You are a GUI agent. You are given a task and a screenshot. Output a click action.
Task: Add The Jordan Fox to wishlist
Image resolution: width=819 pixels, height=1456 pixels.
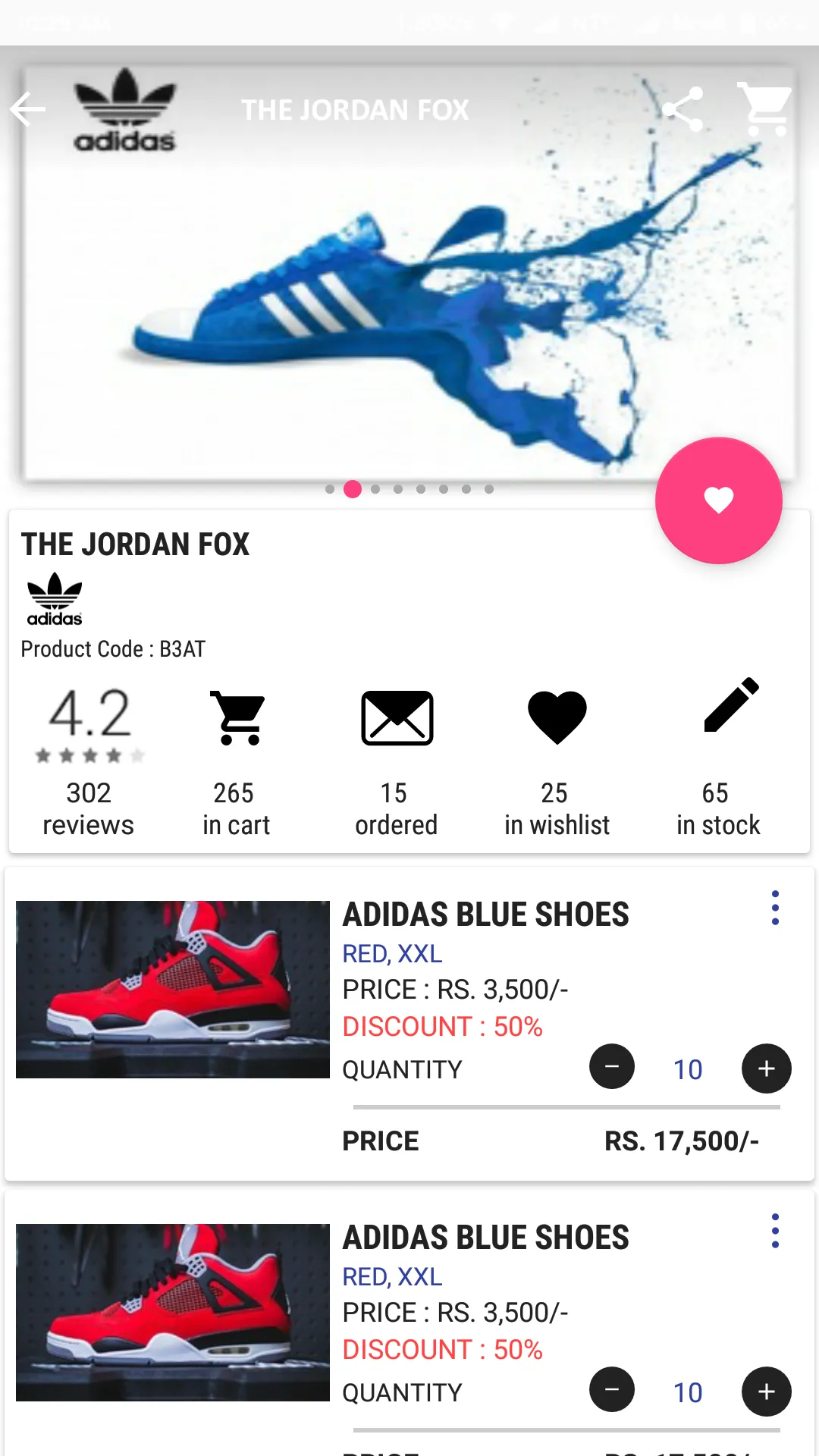[x=718, y=500]
